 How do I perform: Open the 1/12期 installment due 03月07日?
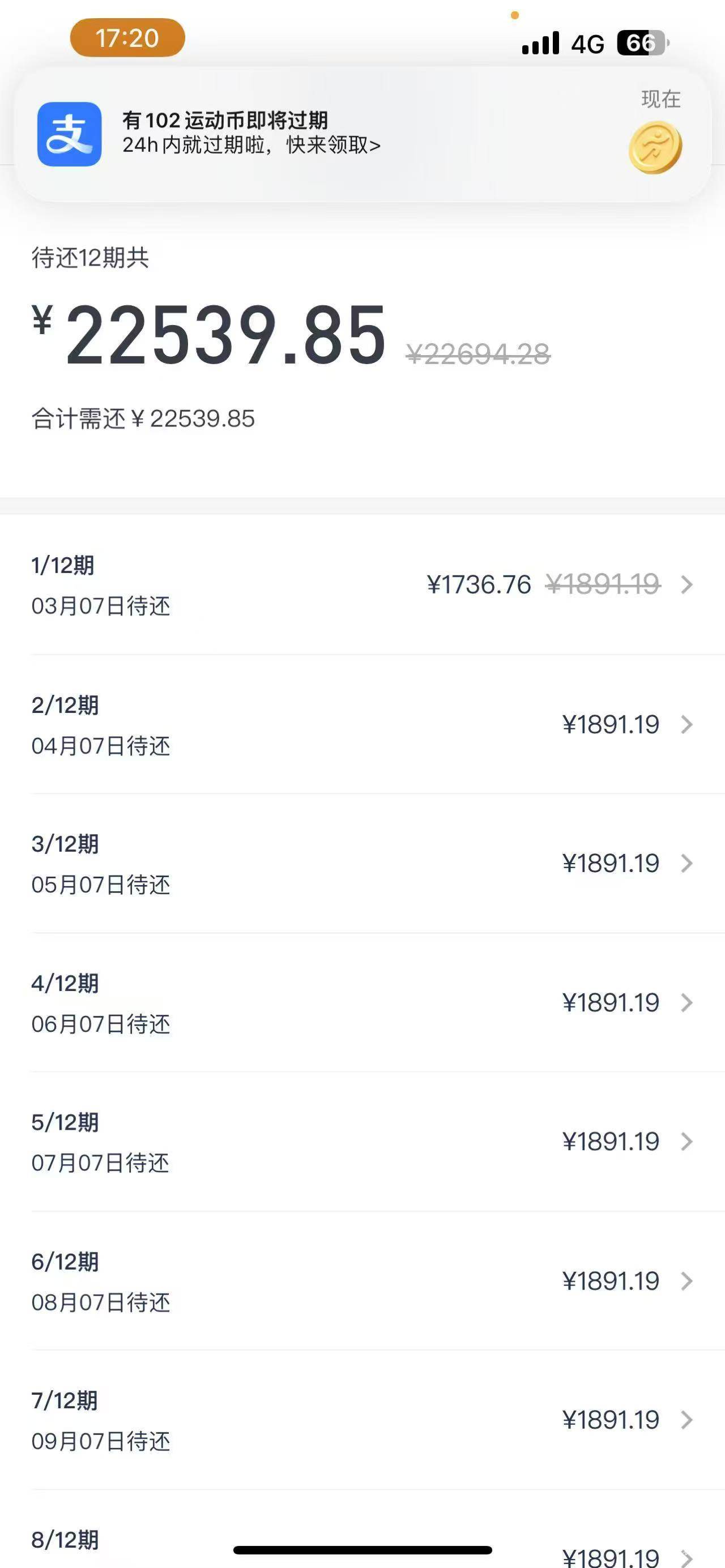(362, 585)
